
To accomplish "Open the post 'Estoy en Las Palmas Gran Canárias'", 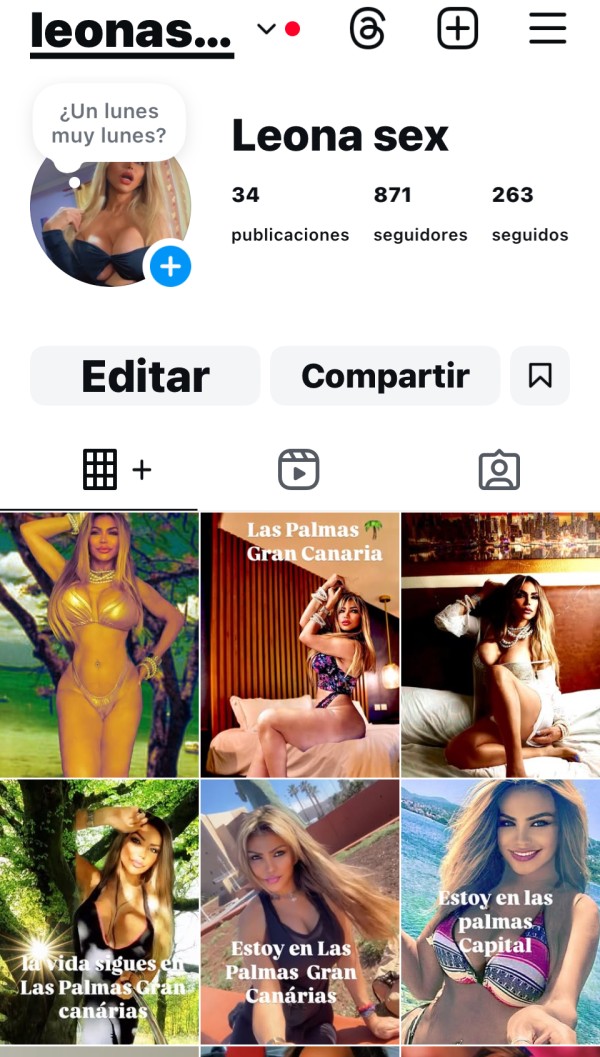I will tap(300, 912).
